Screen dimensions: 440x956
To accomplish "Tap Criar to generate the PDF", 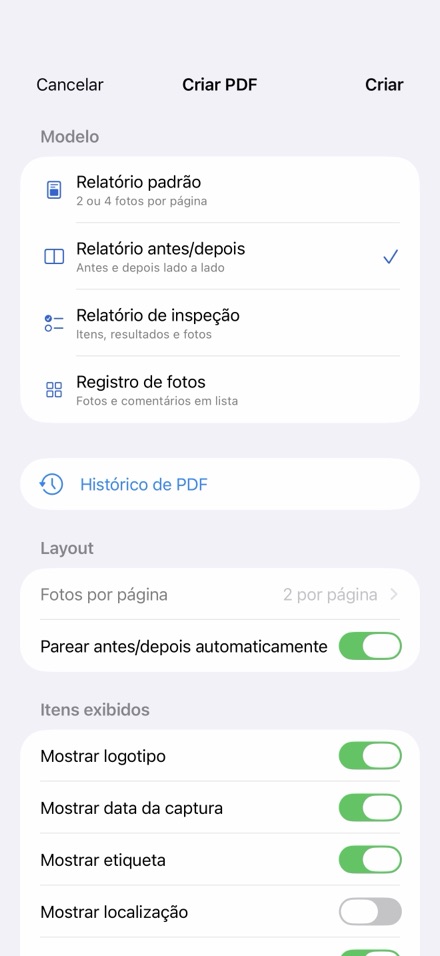I will [x=384, y=84].
